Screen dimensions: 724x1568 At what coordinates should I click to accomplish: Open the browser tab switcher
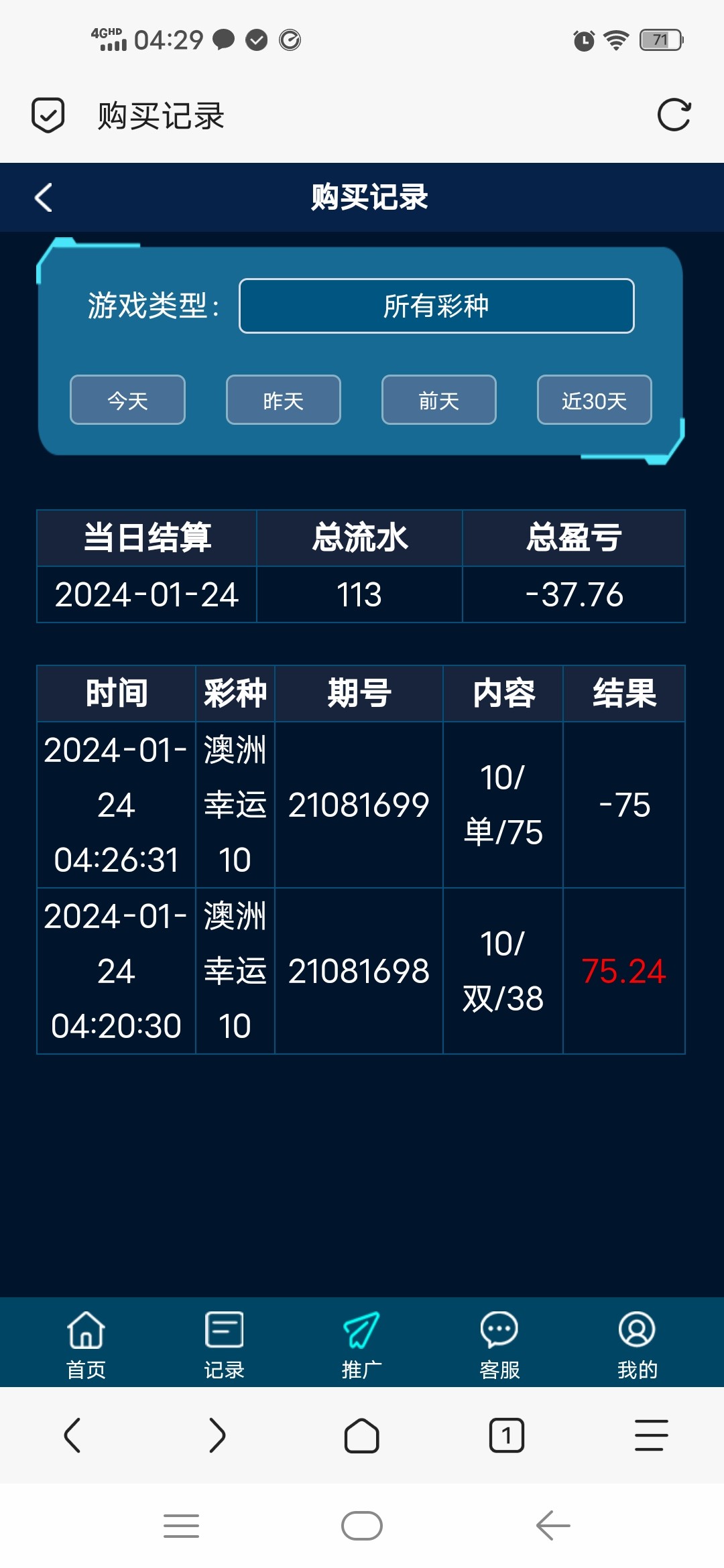507,1435
